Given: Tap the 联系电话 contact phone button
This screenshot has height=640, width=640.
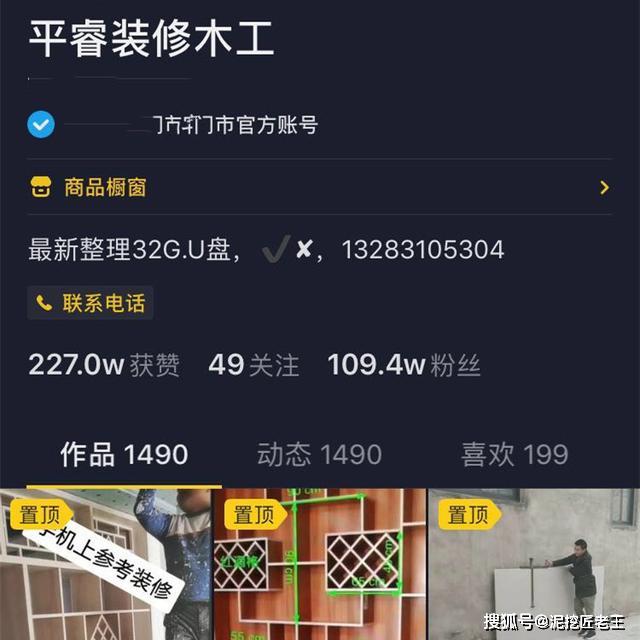Looking at the screenshot, I should (91, 303).
